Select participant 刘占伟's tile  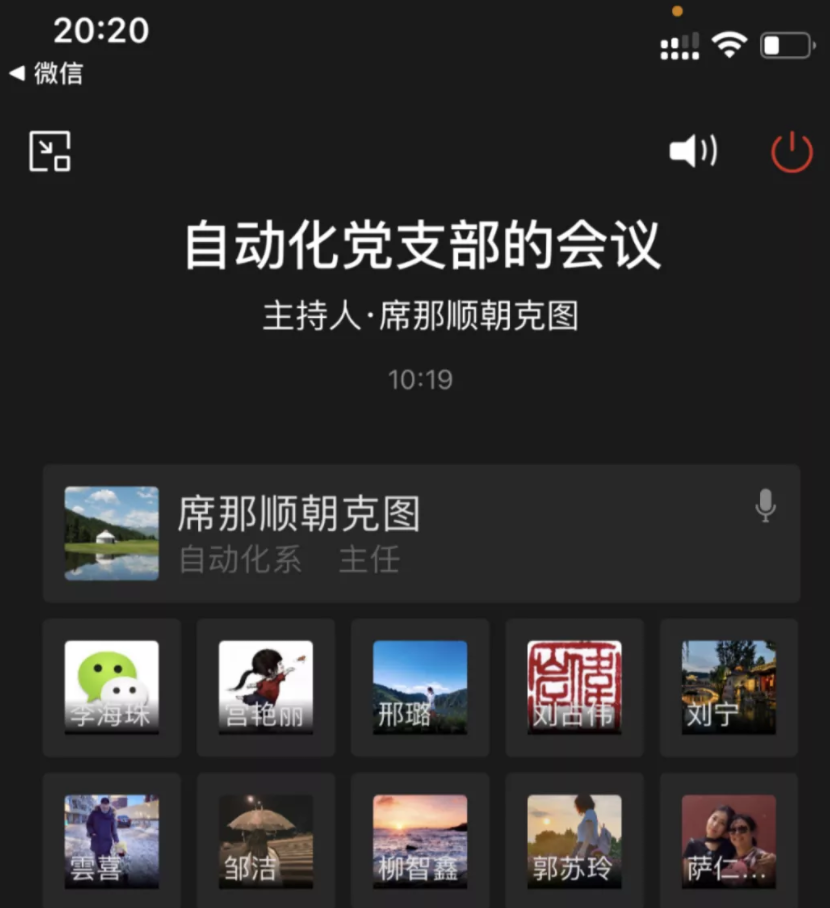pyautogui.click(x=574, y=687)
